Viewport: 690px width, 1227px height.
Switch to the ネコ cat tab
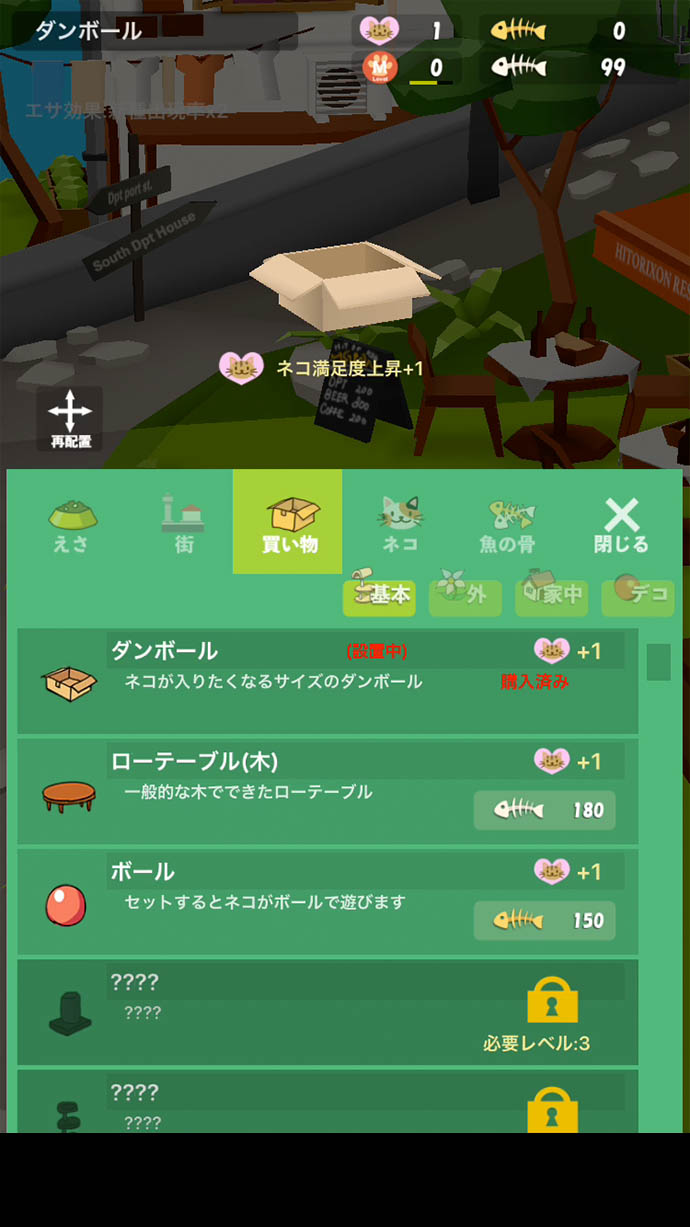400,524
